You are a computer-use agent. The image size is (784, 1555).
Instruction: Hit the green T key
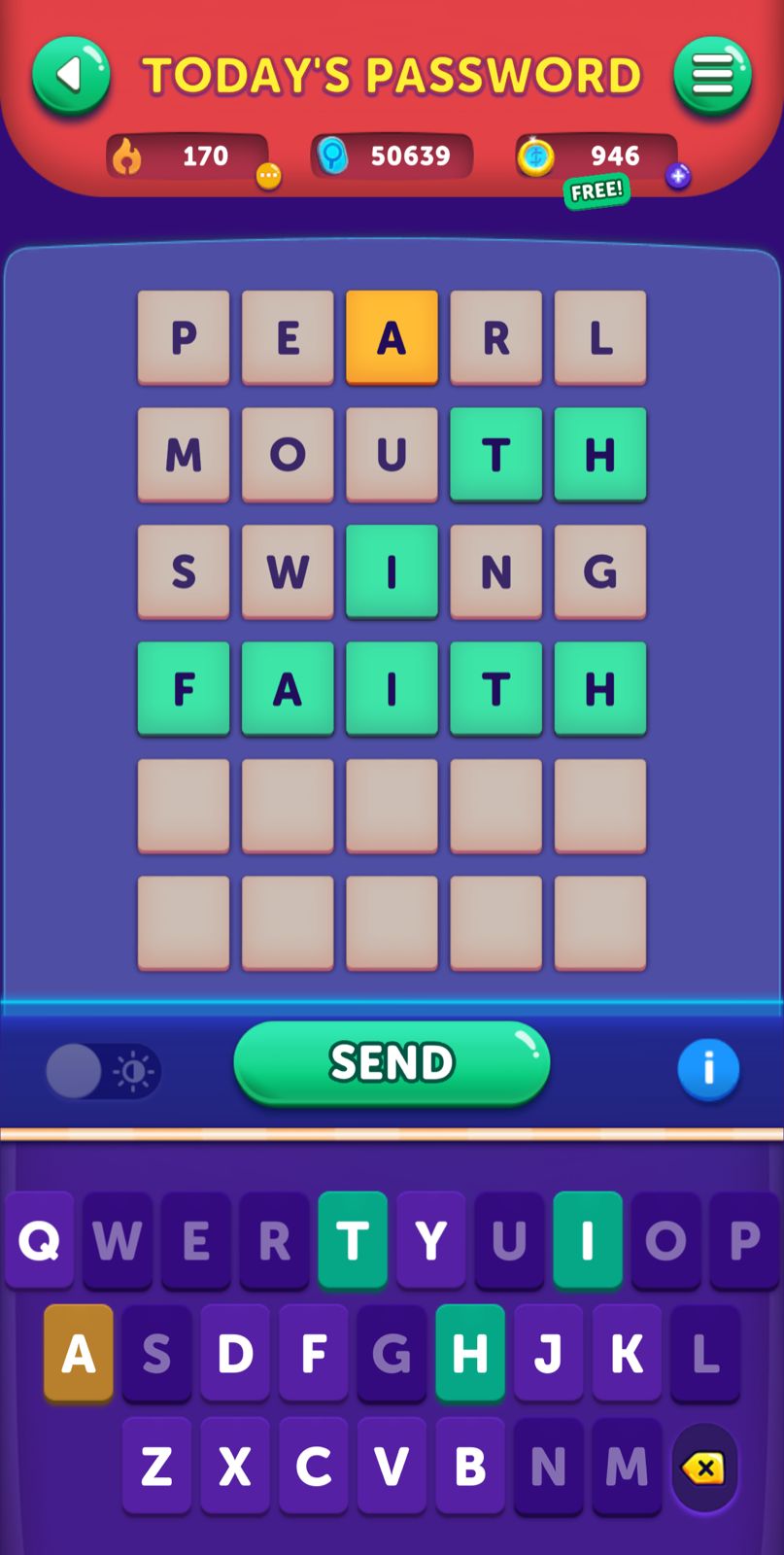pyautogui.click(x=353, y=1240)
